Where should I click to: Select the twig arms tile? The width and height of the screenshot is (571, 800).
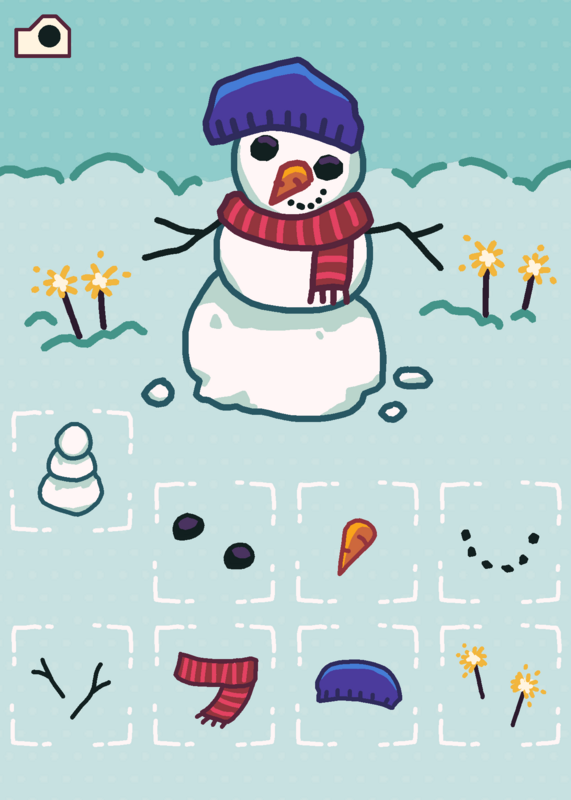coord(71,685)
